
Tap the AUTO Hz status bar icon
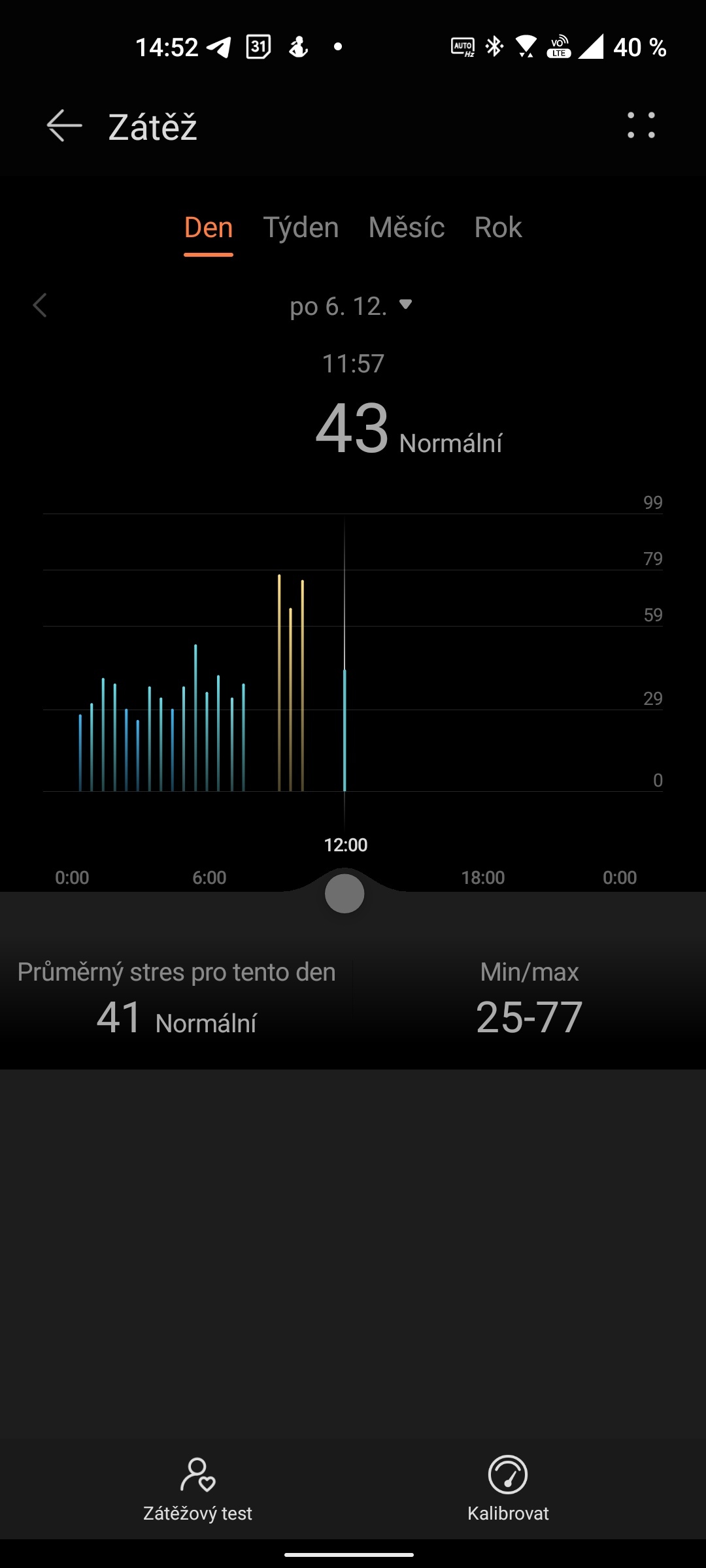(x=462, y=46)
